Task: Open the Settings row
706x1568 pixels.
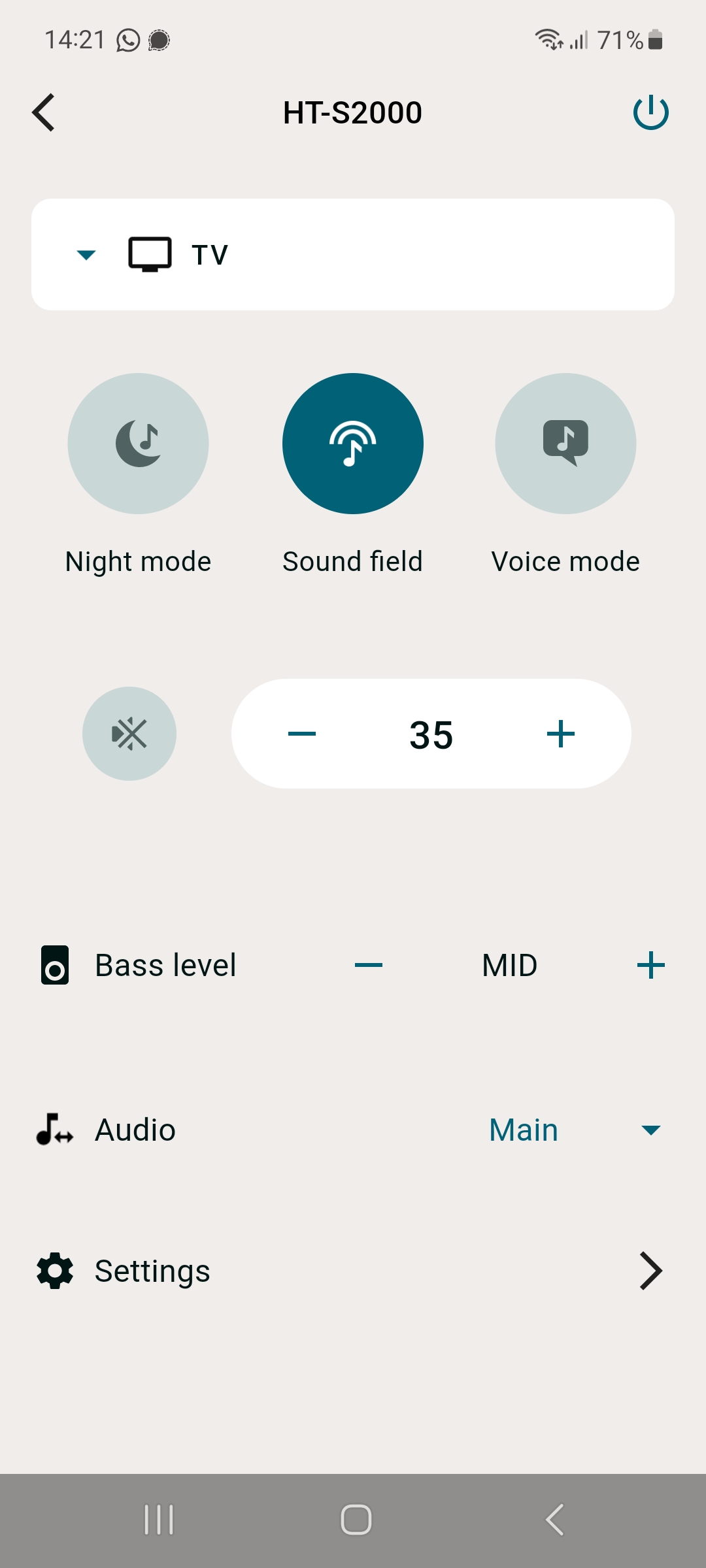Action: pyautogui.click(x=353, y=1271)
